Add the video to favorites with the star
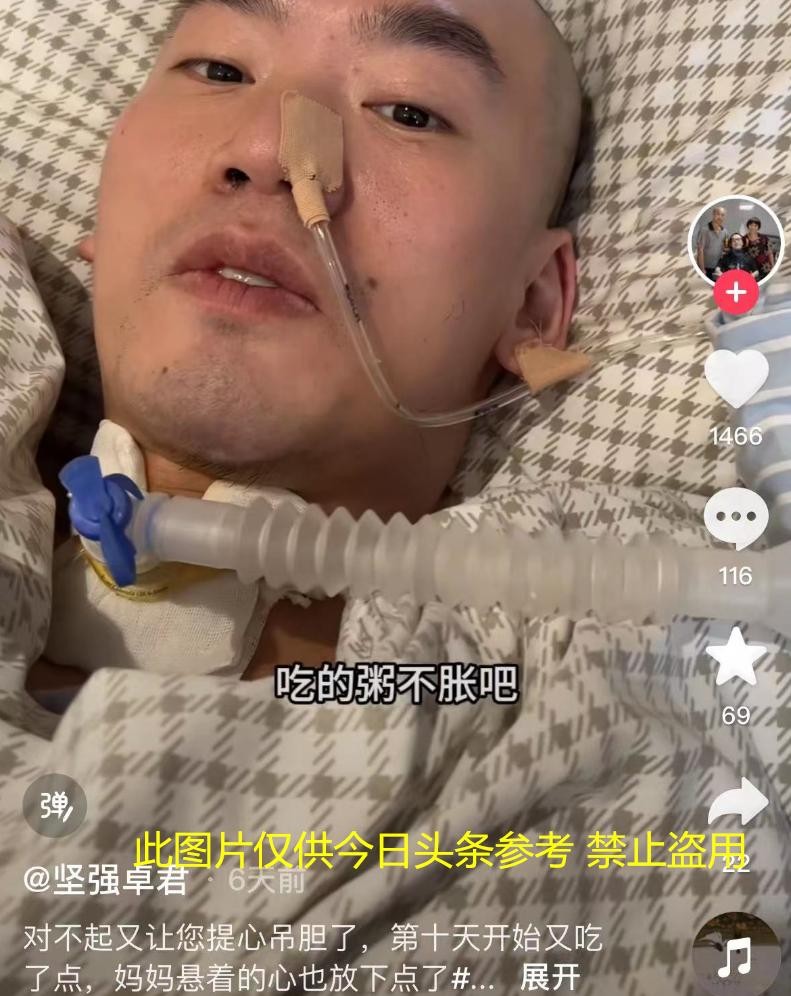 pyautogui.click(x=736, y=658)
